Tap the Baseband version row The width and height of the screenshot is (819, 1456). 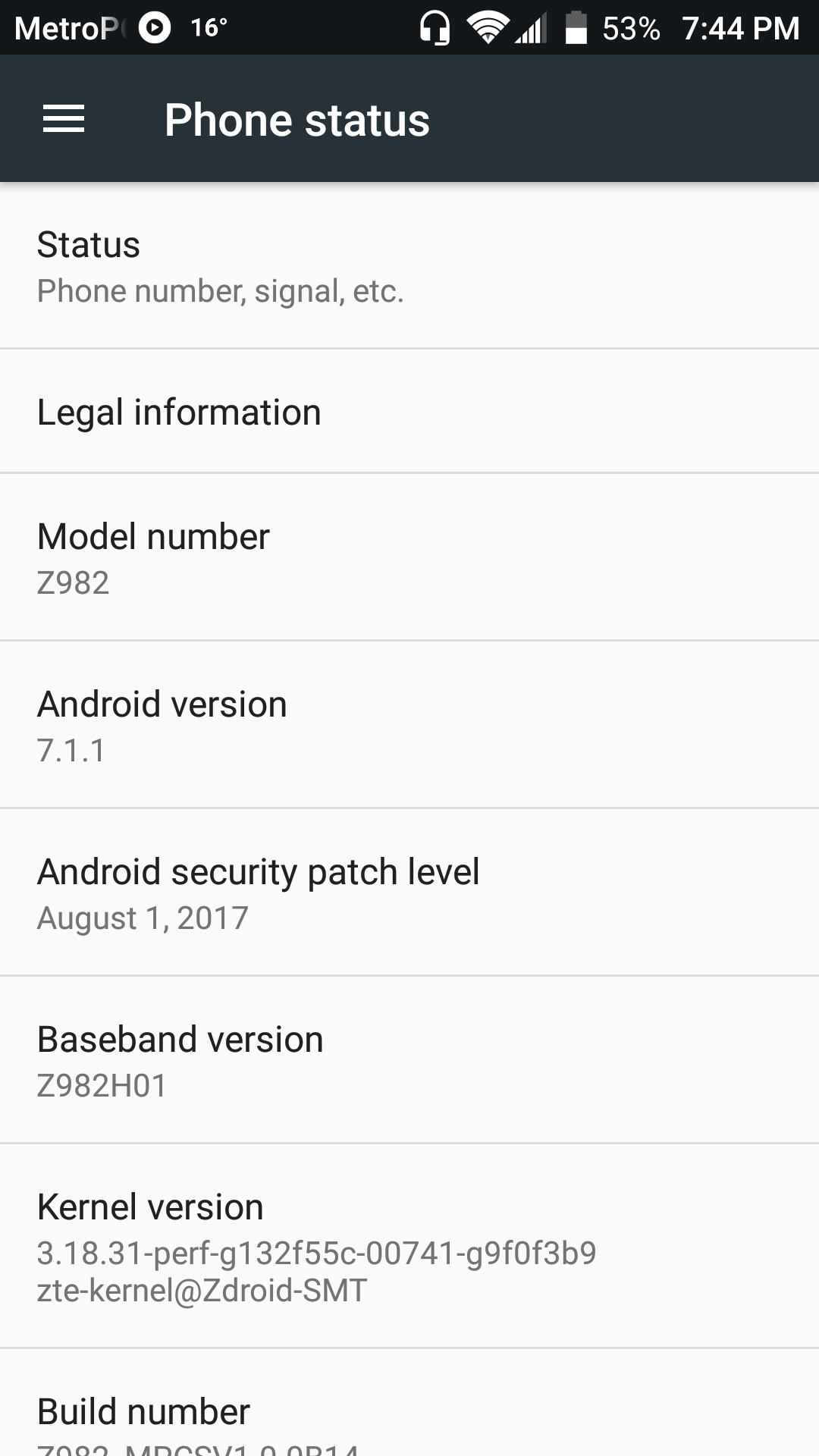409,1060
